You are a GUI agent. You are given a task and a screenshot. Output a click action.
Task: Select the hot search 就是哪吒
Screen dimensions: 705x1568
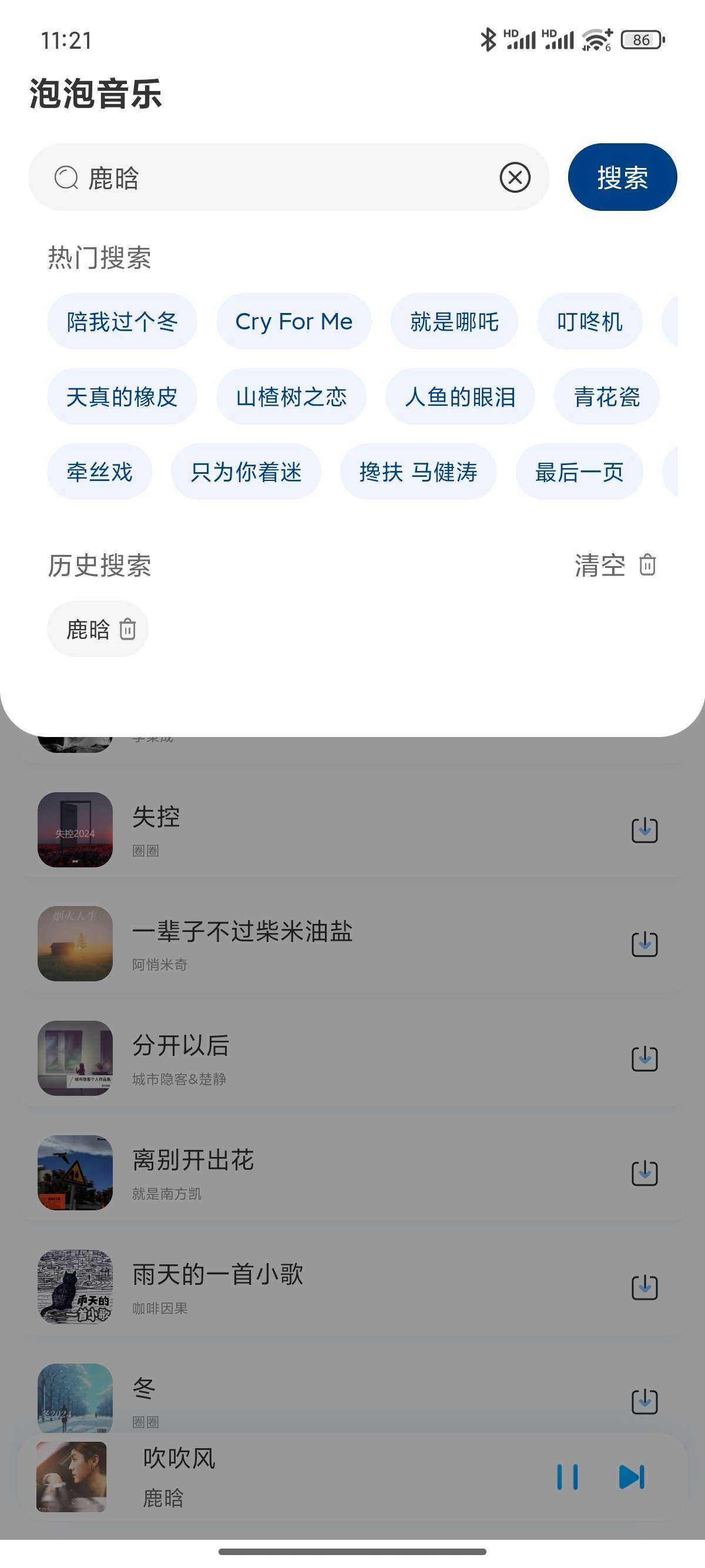point(454,321)
